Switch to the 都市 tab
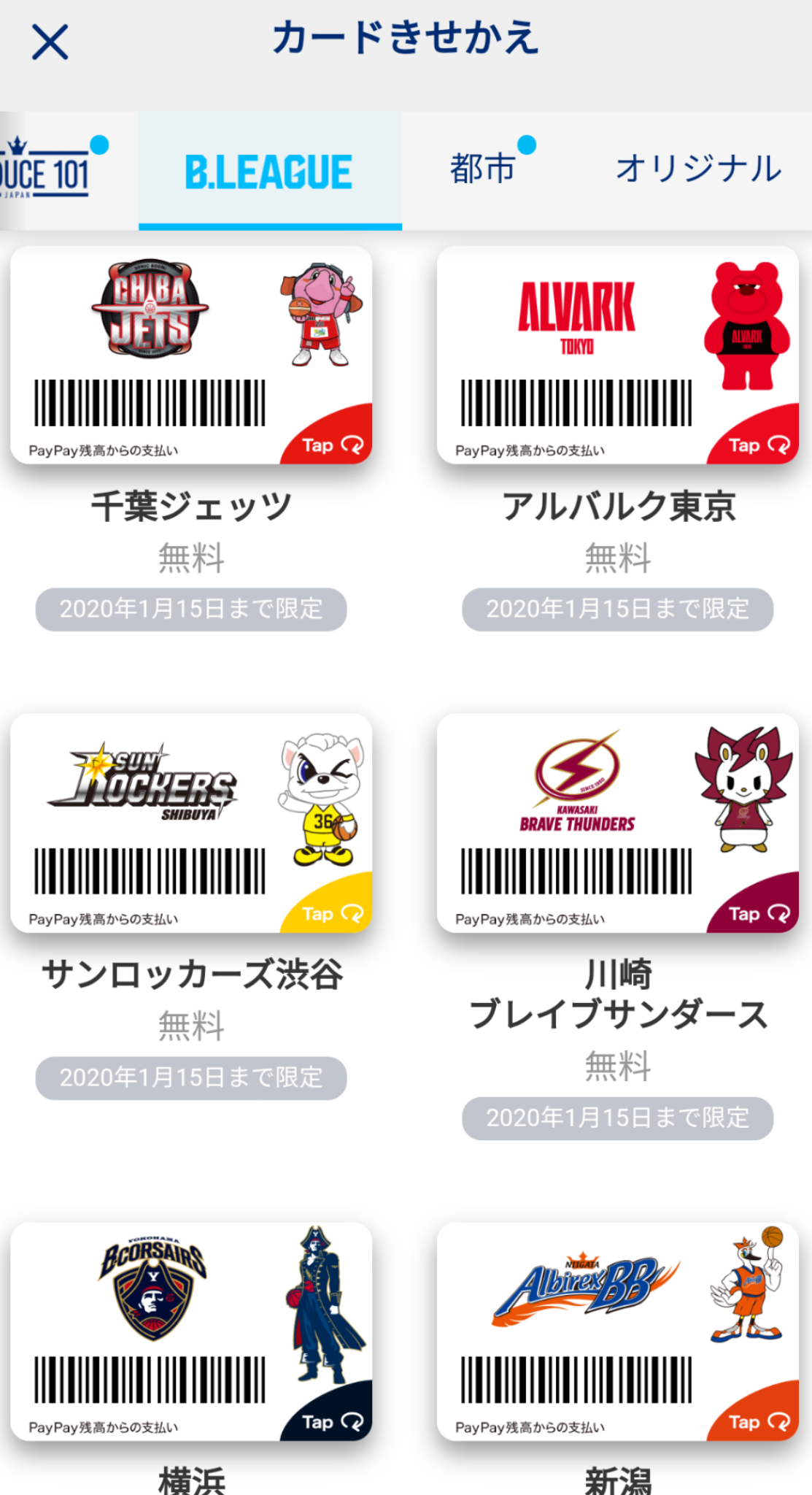 [483, 169]
